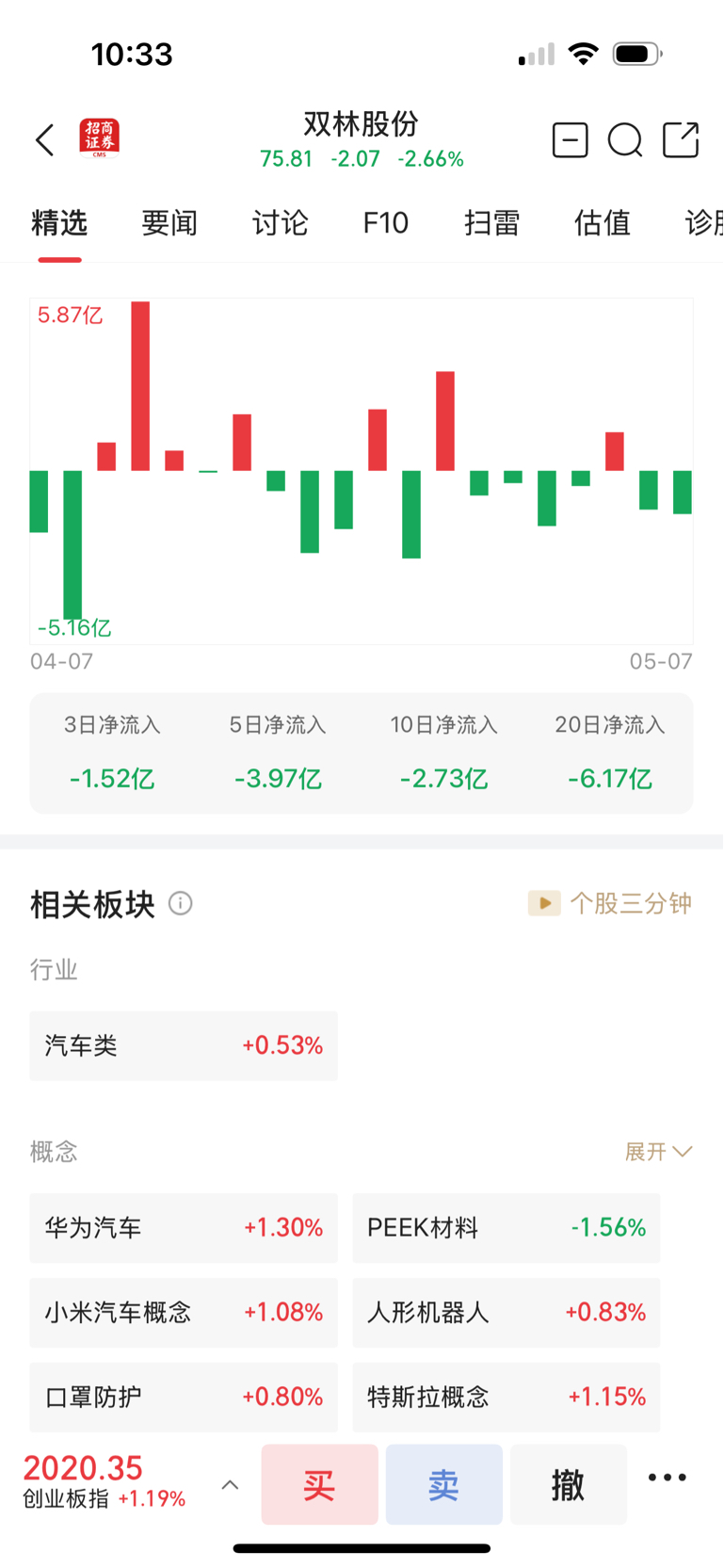Open the PEEK材料 concept sector
This screenshot has height=1568, width=724.
(x=507, y=1227)
